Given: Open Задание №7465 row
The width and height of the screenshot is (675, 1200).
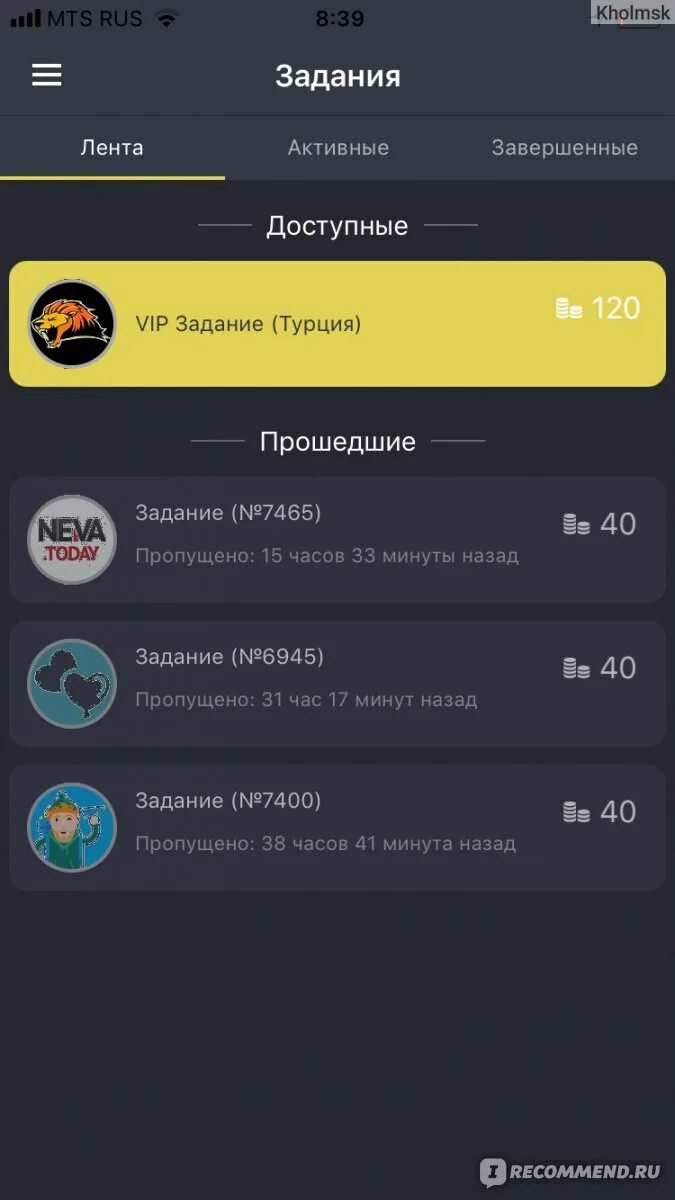Looking at the screenshot, I should coord(337,540).
